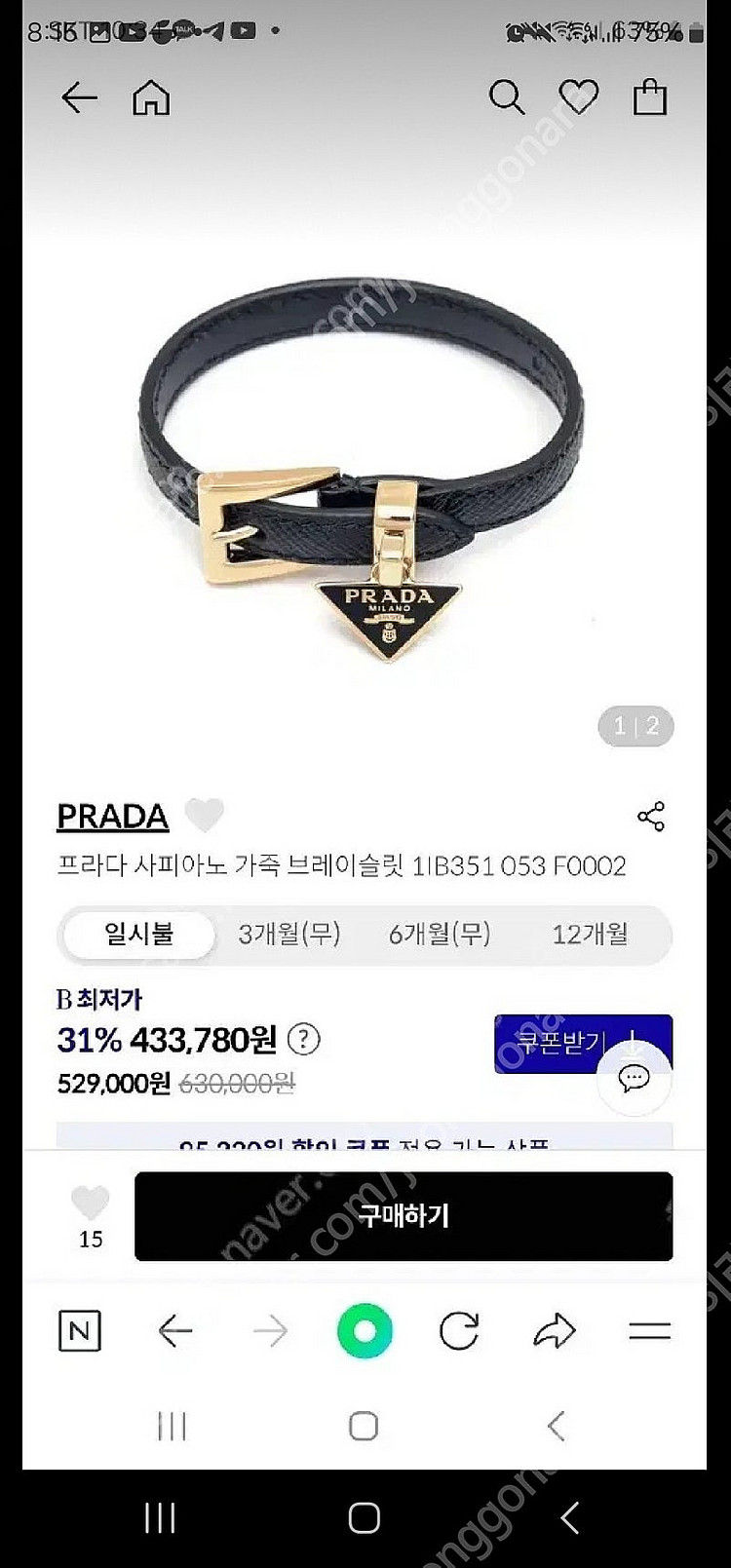The image size is (731, 1568).
Task: Reload the page in the browser bar
Action: coord(459,1331)
